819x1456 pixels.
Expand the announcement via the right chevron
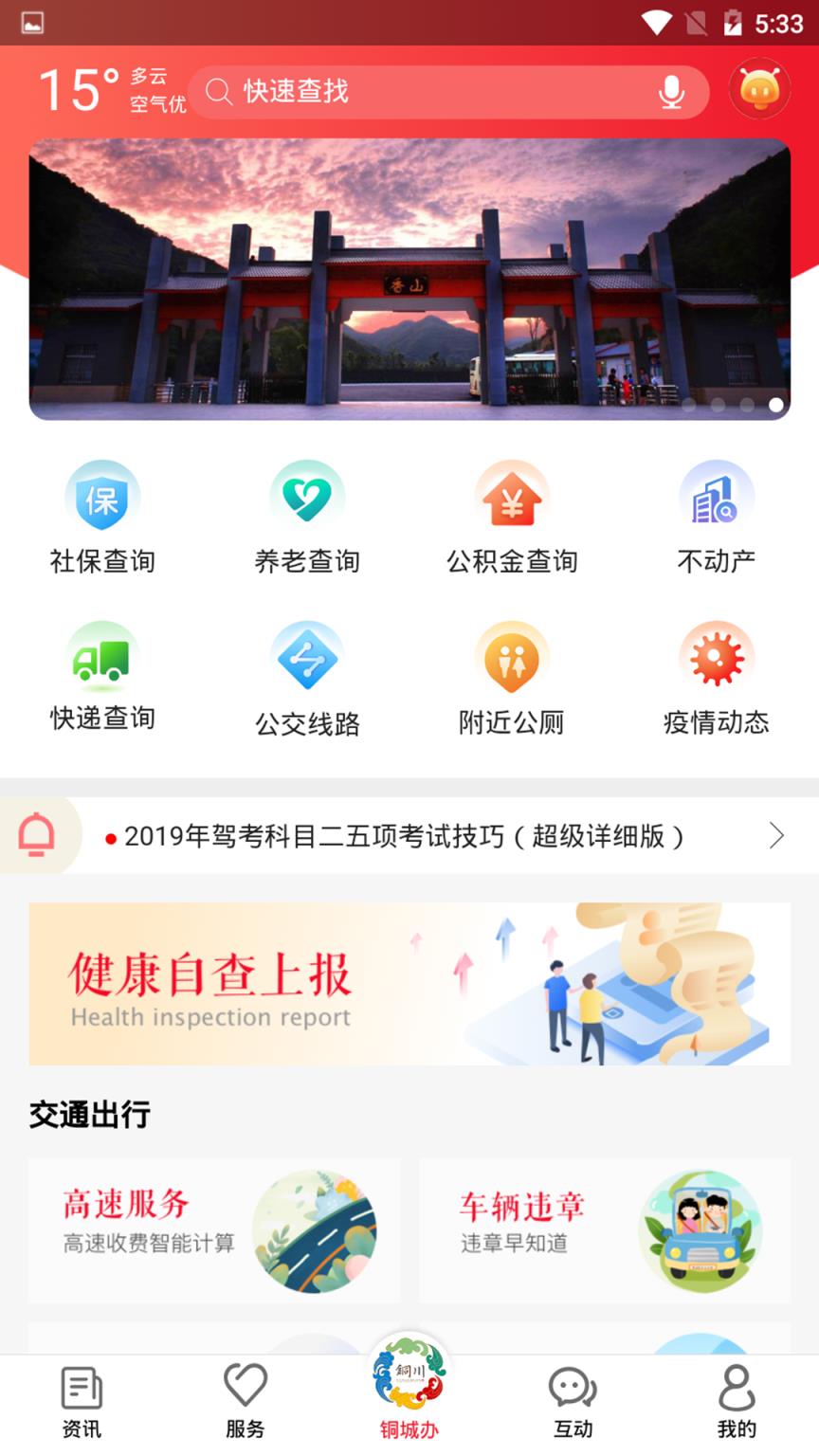777,835
